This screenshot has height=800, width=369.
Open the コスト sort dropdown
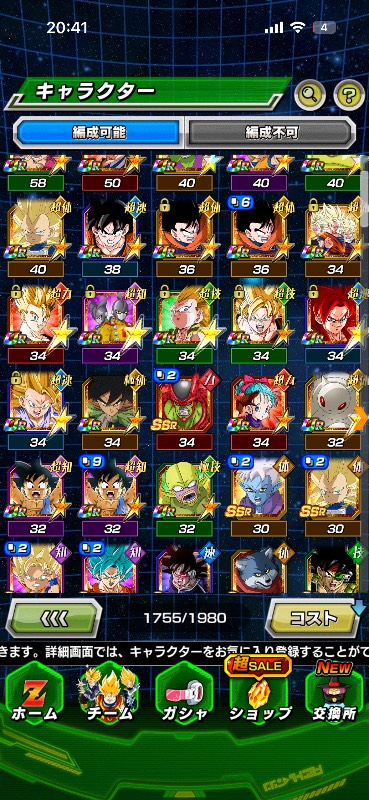click(x=315, y=618)
